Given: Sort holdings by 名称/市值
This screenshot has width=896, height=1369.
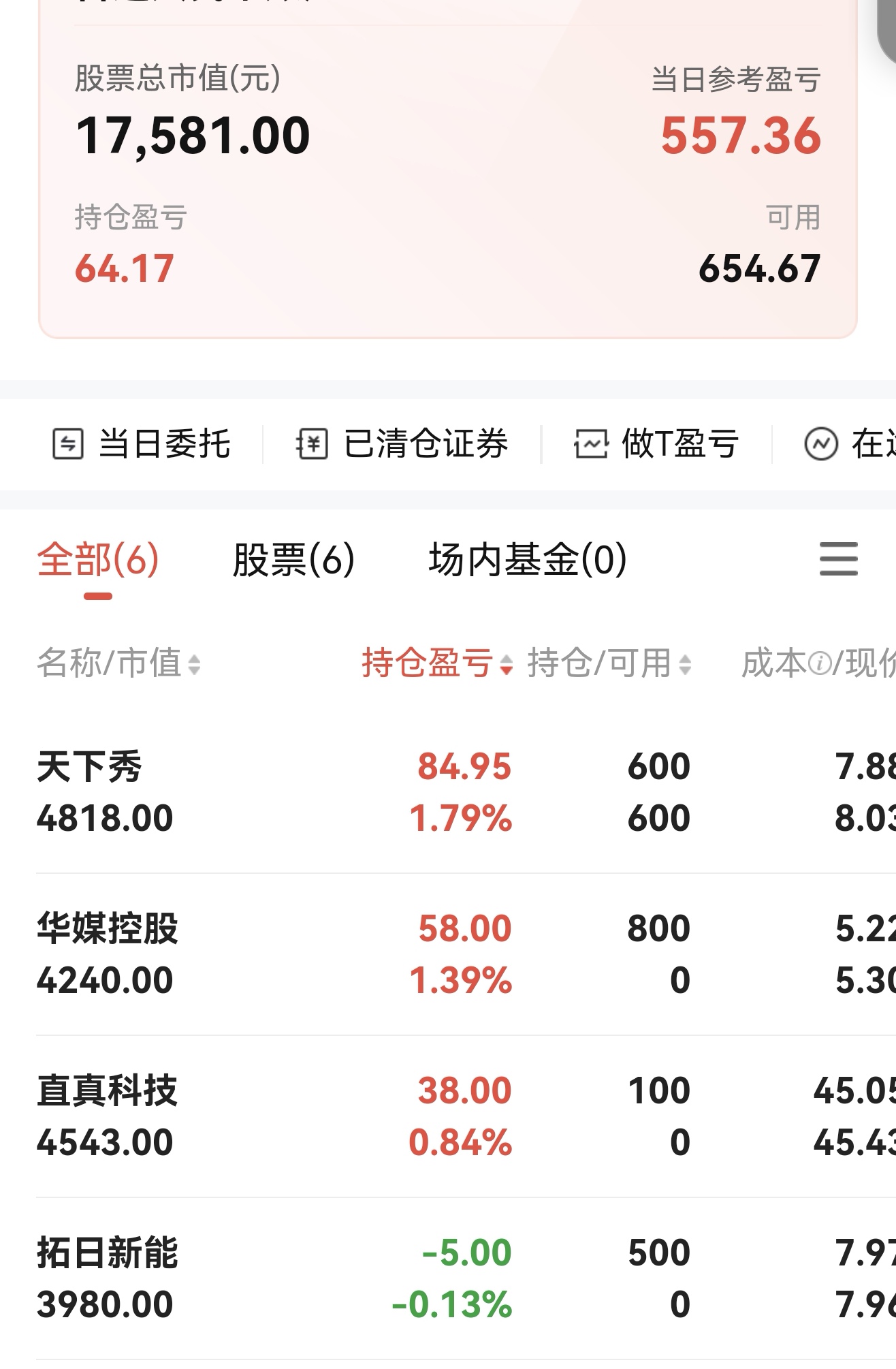Looking at the screenshot, I should [118, 663].
